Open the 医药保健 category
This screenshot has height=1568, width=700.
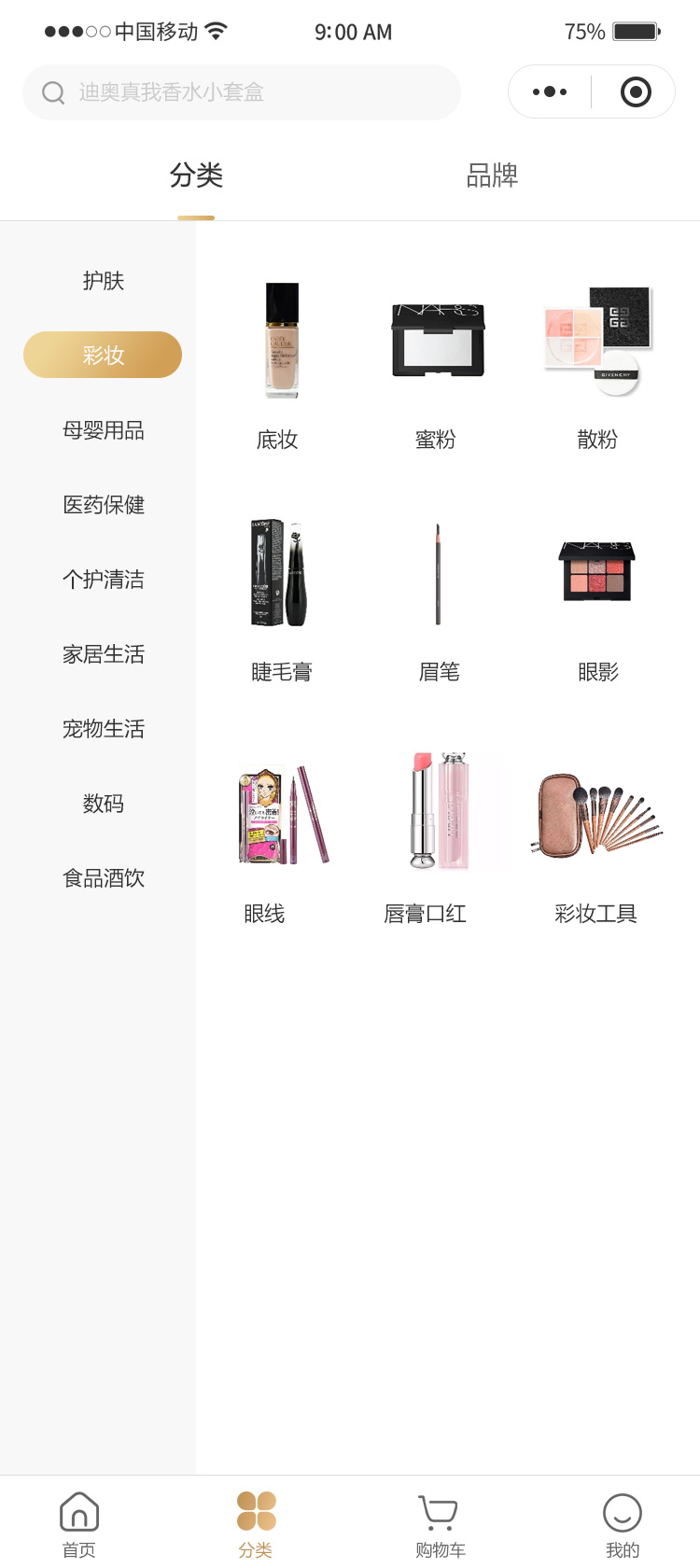(x=103, y=505)
